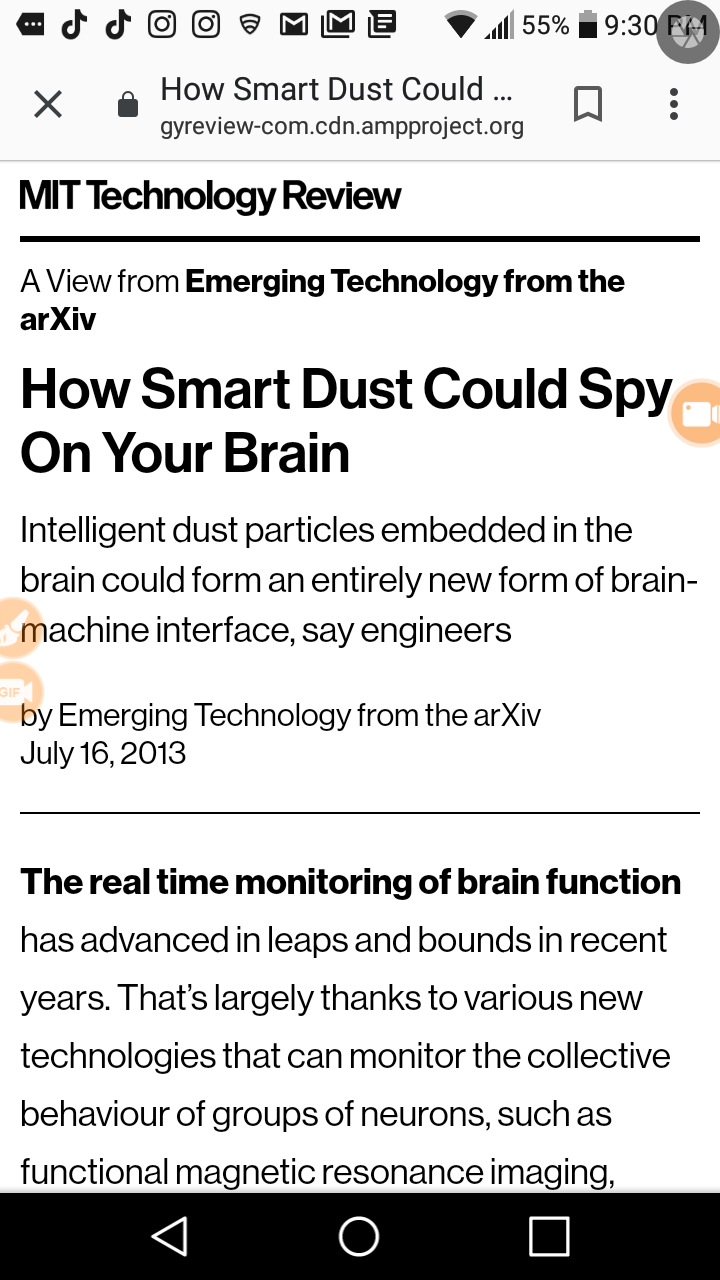Open the MIT Technology Review home
This screenshot has width=720, height=1280.
point(210,196)
